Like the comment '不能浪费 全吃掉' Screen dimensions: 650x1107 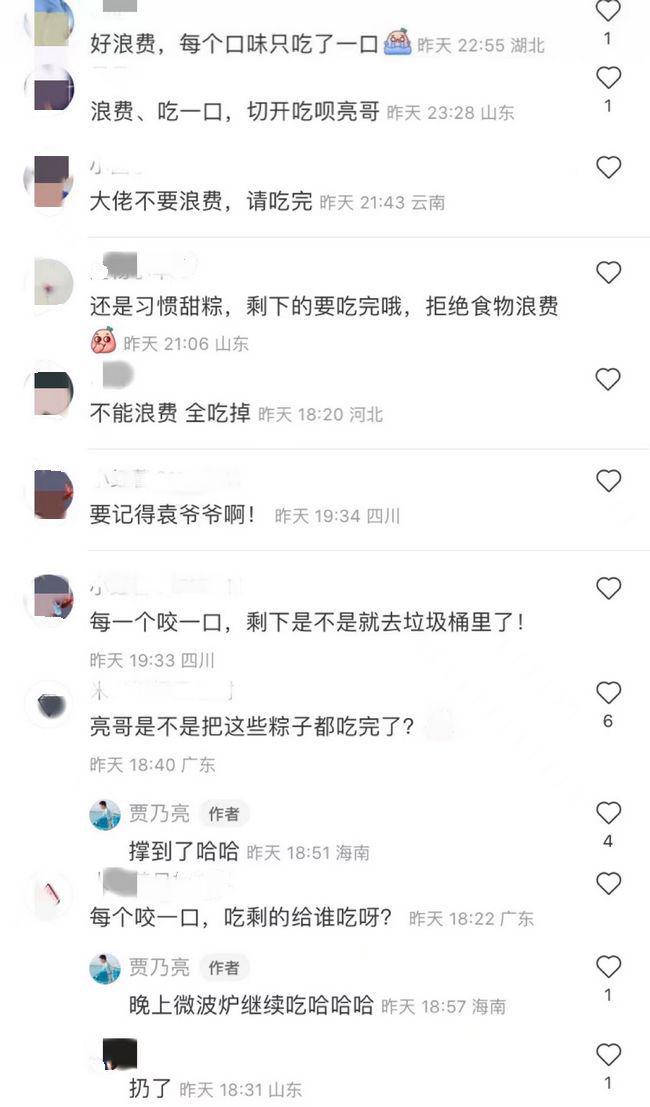click(608, 379)
